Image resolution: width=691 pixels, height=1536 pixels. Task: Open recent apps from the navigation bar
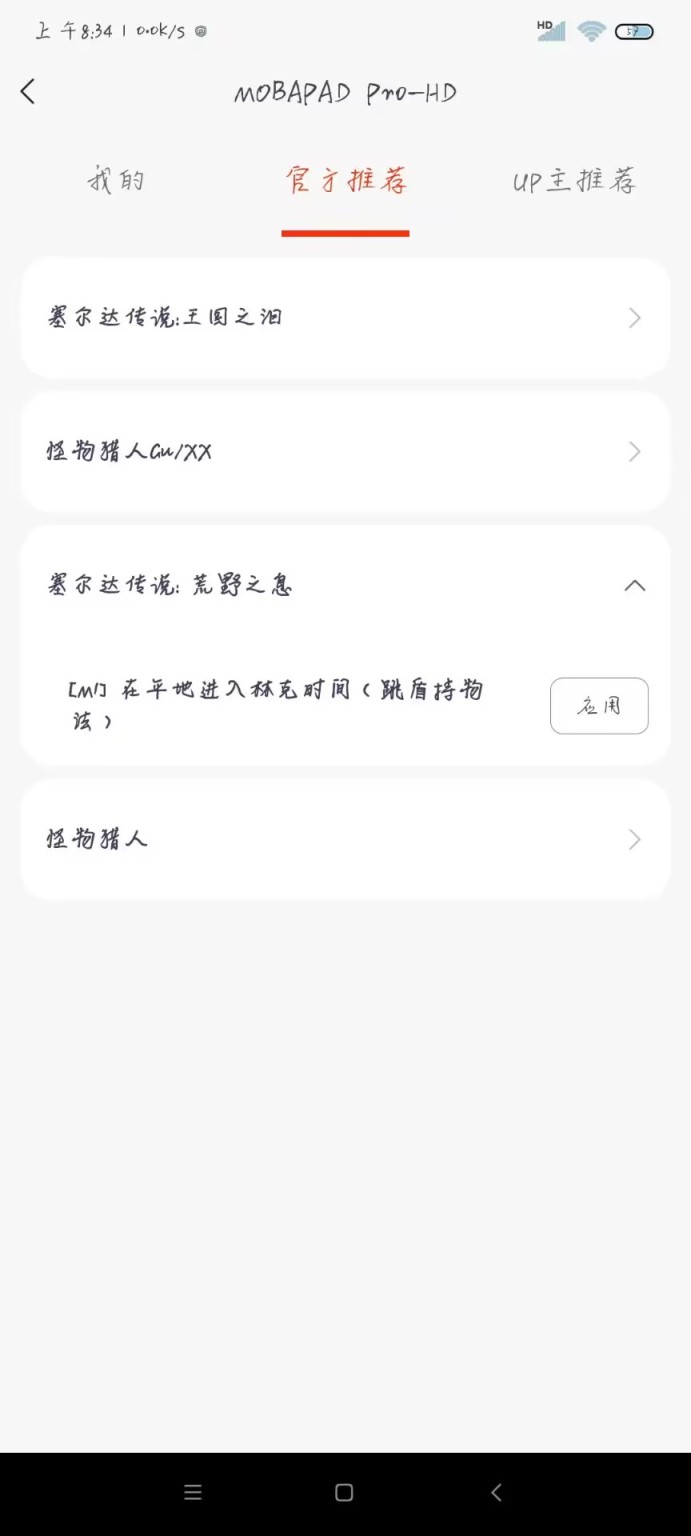pos(193,1493)
